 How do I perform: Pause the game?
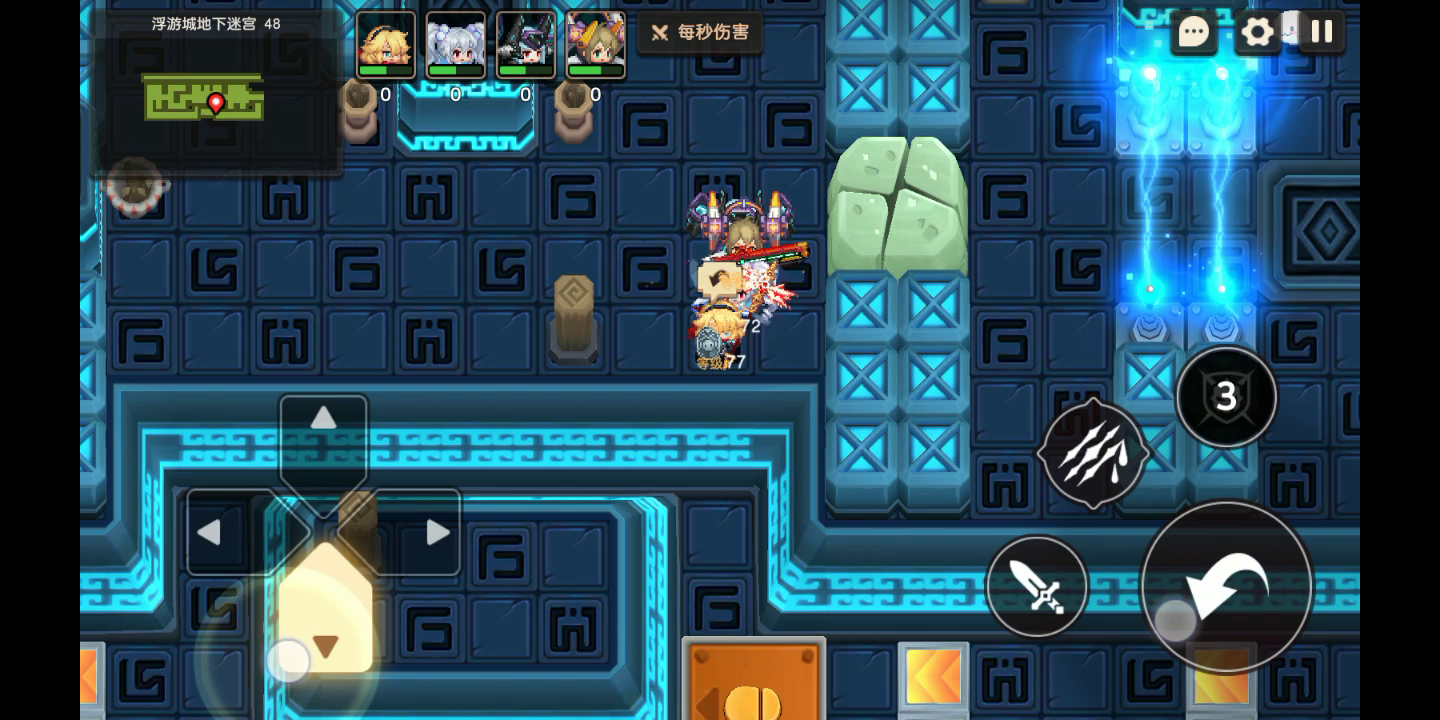pos(1321,32)
